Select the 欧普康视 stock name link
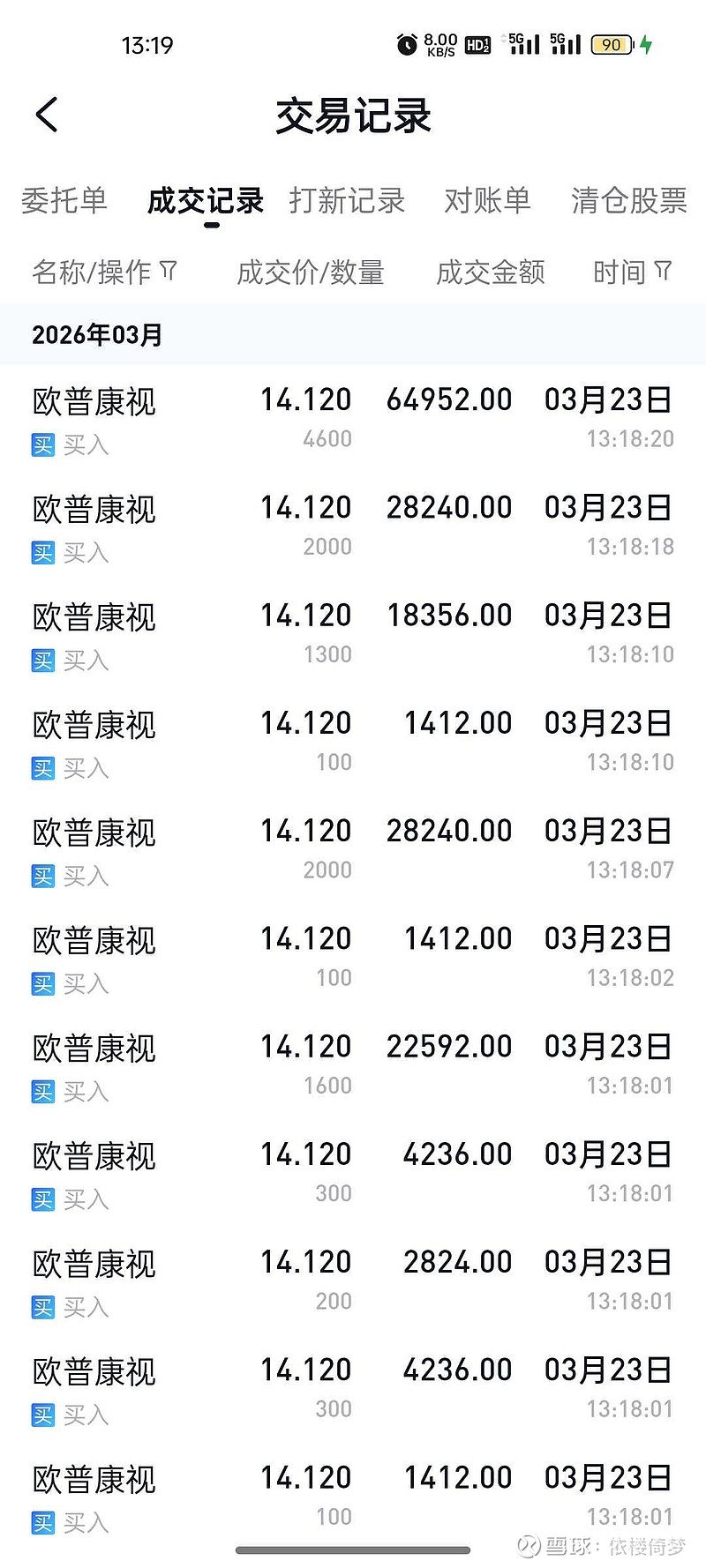706x1568 pixels. [x=92, y=402]
